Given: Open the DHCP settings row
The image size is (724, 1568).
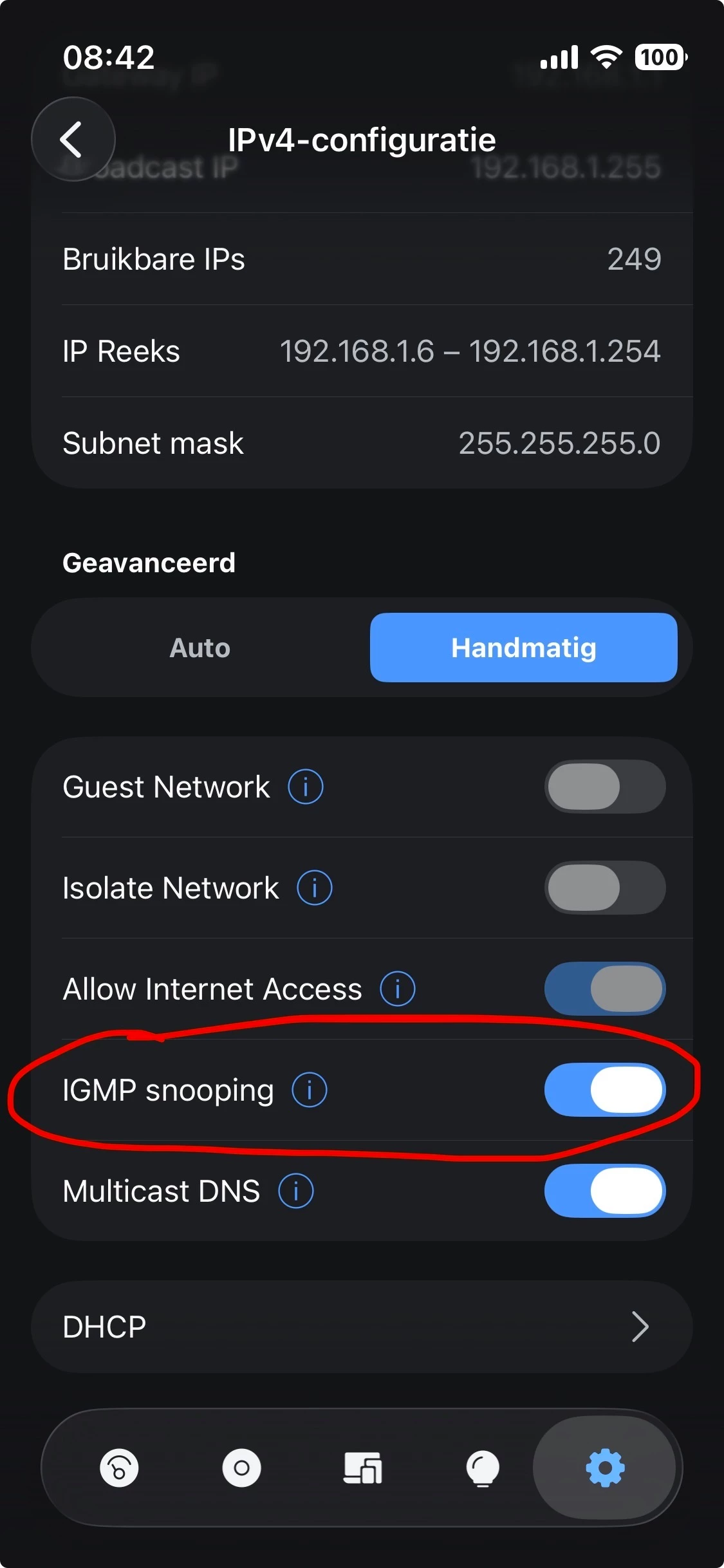Looking at the screenshot, I should tap(362, 1327).
